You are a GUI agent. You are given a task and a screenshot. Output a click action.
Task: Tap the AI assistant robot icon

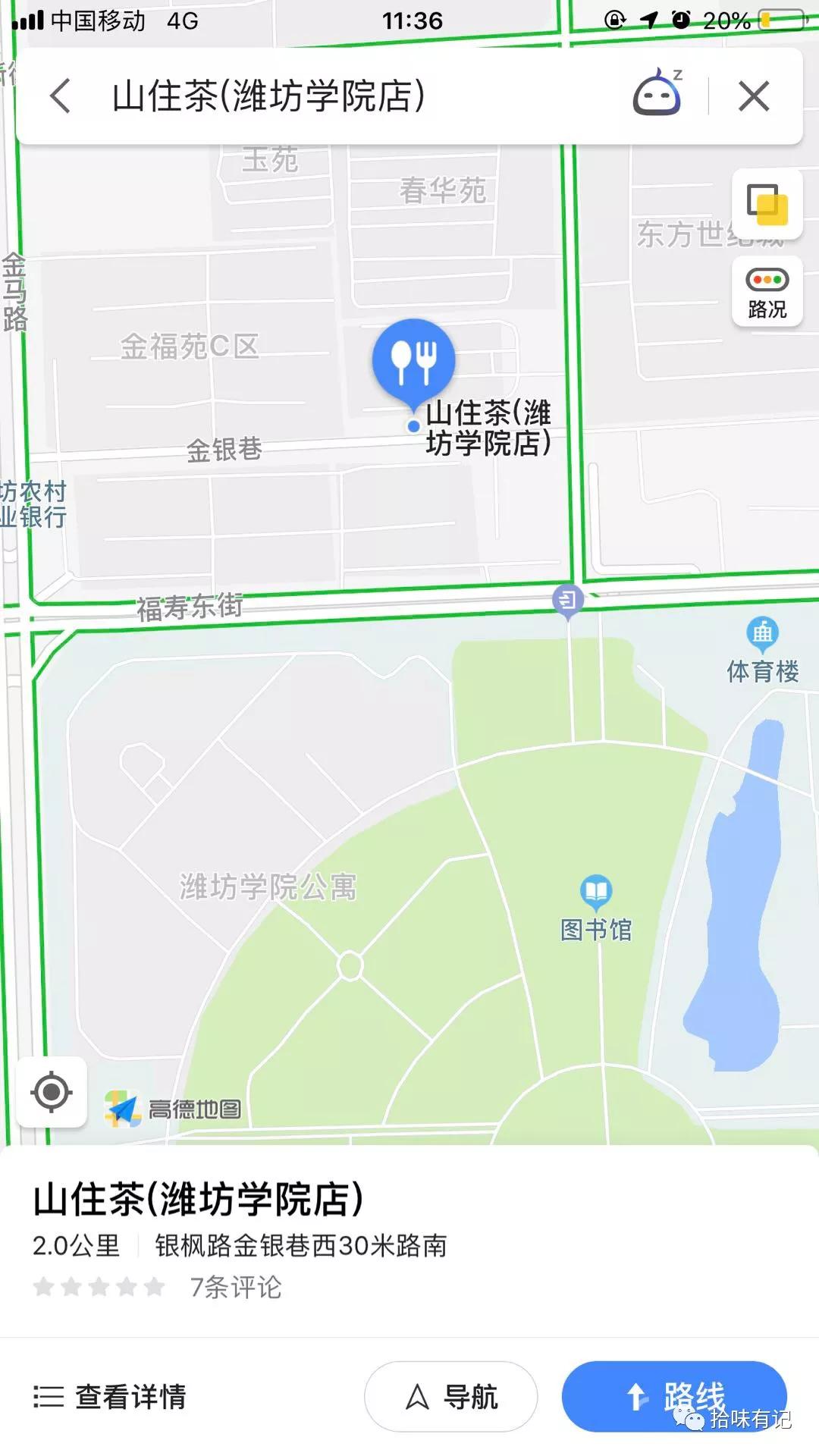(657, 94)
